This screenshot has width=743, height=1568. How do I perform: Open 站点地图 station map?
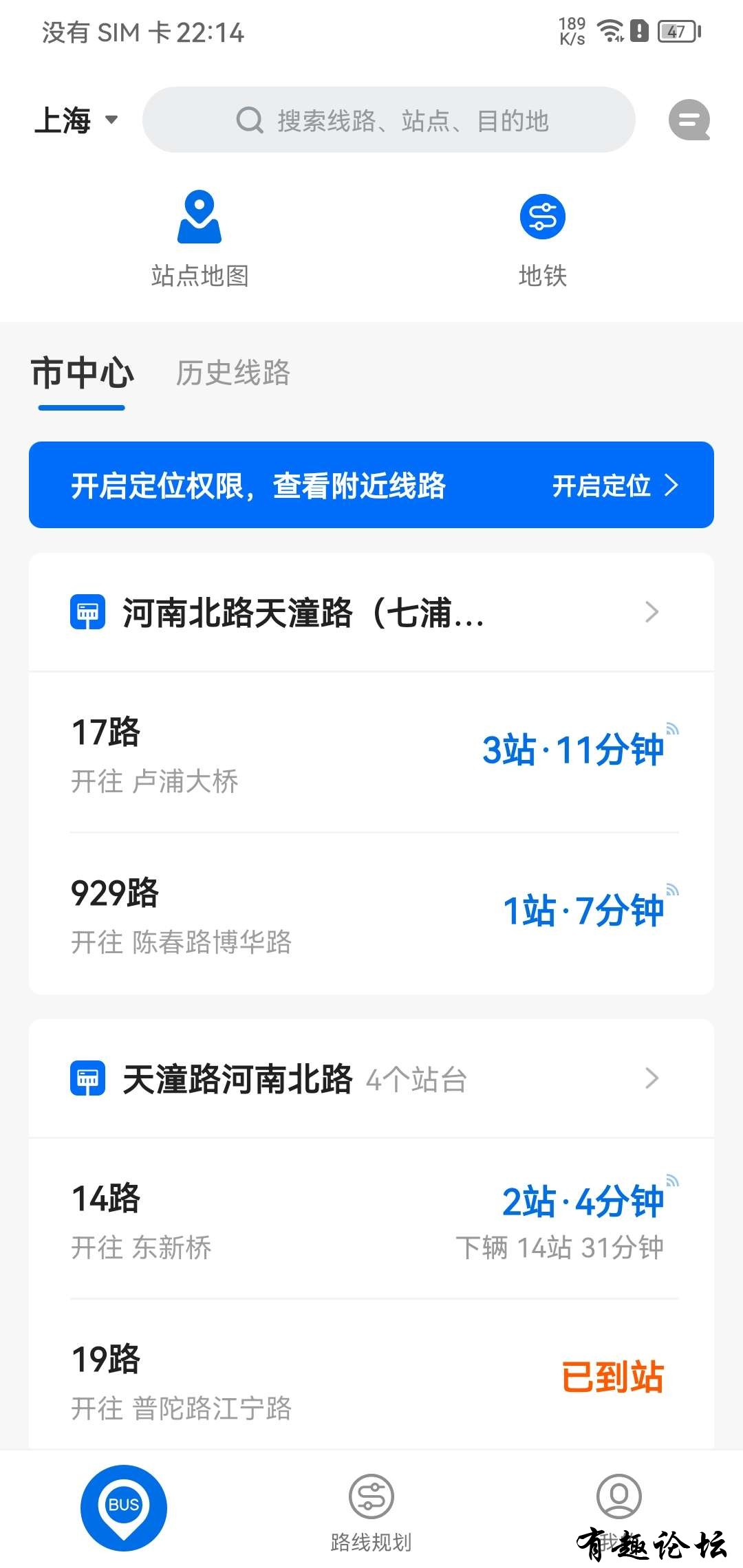[200, 239]
